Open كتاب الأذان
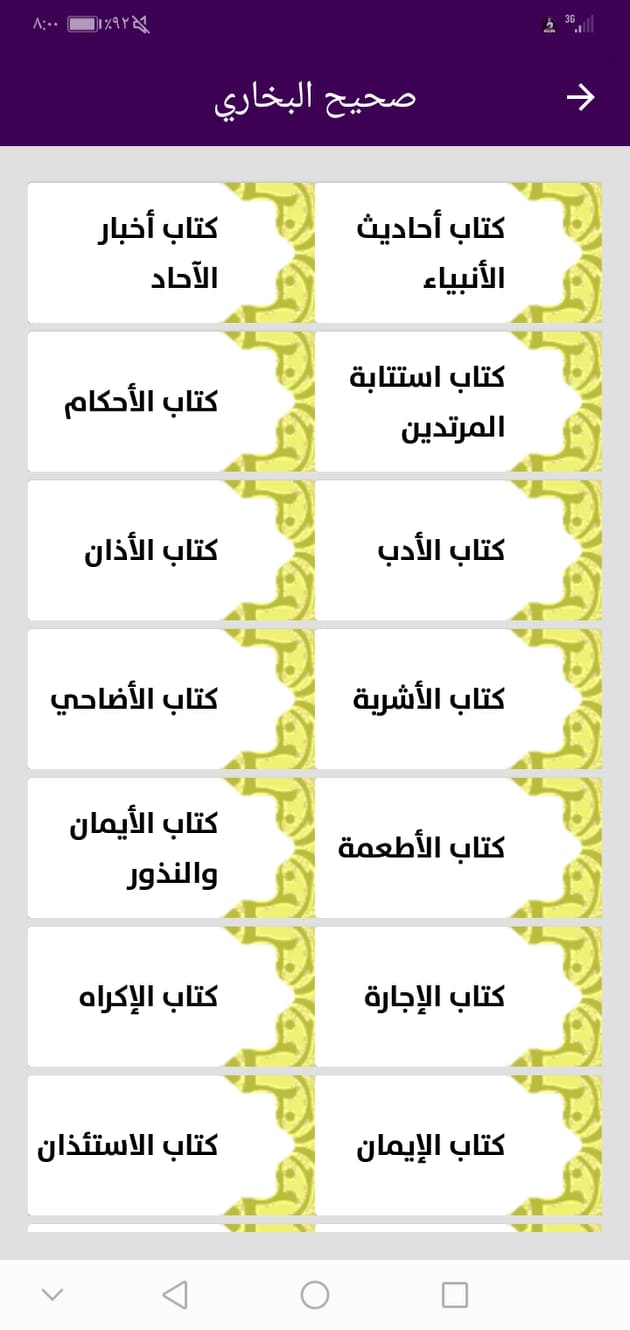Viewport: 630px width, 1330px height. pyautogui.click(x=171, y=550)
